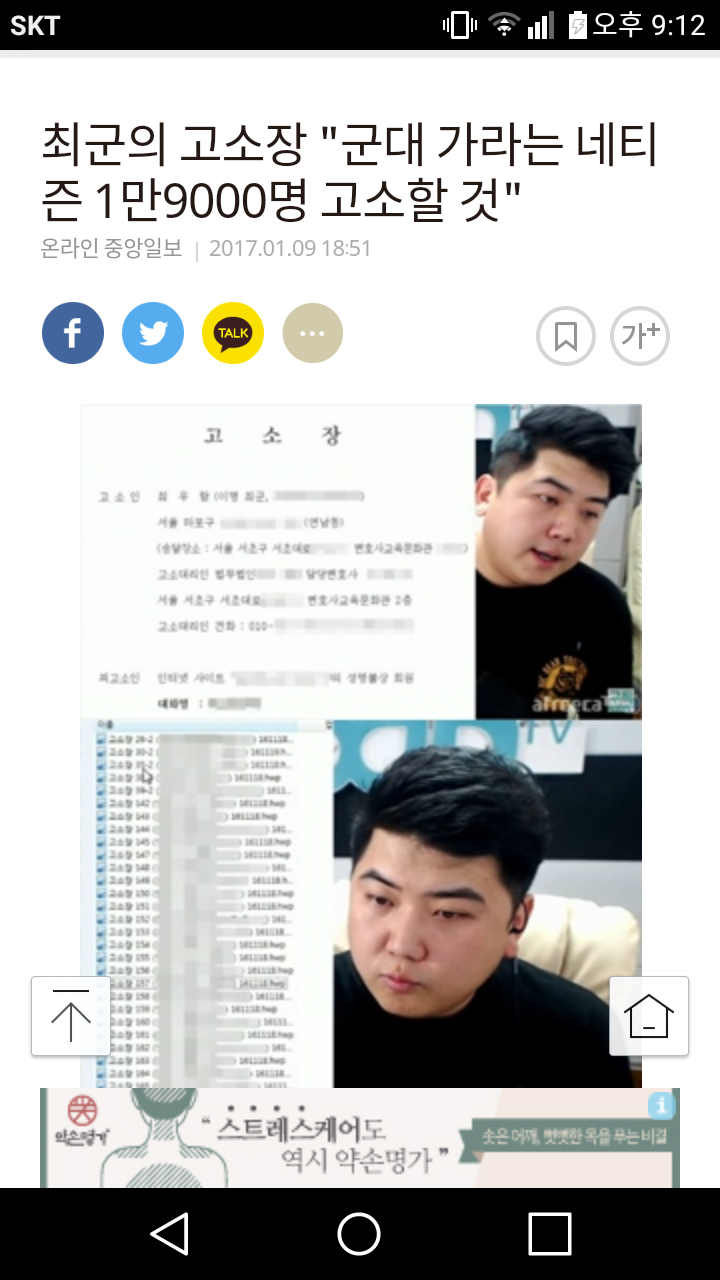This screenshot has height=1280, width=720.
Task: Jump back to top of page
Action: pyautogui.click(x=71, y=1016)
